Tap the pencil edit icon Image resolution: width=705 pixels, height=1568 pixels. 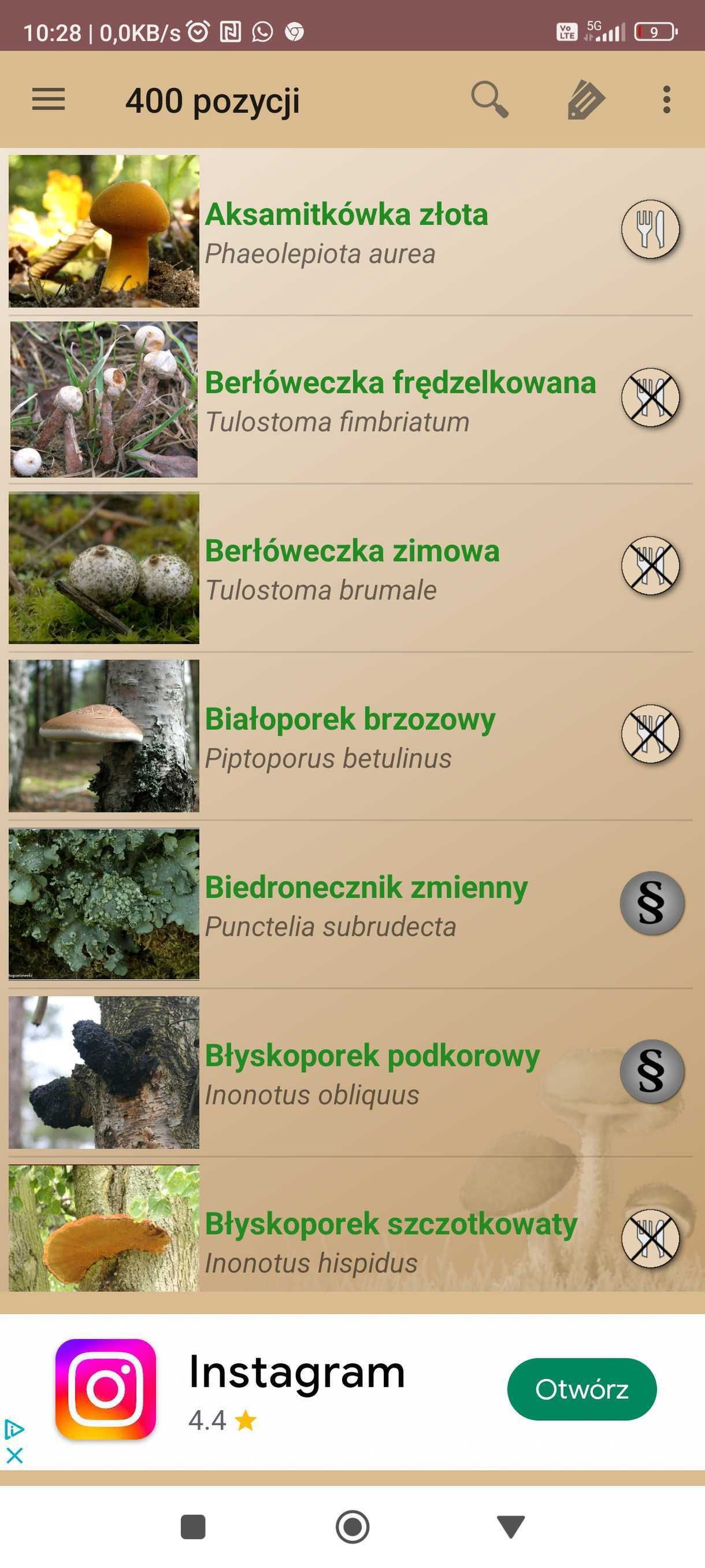coord(586,99)
